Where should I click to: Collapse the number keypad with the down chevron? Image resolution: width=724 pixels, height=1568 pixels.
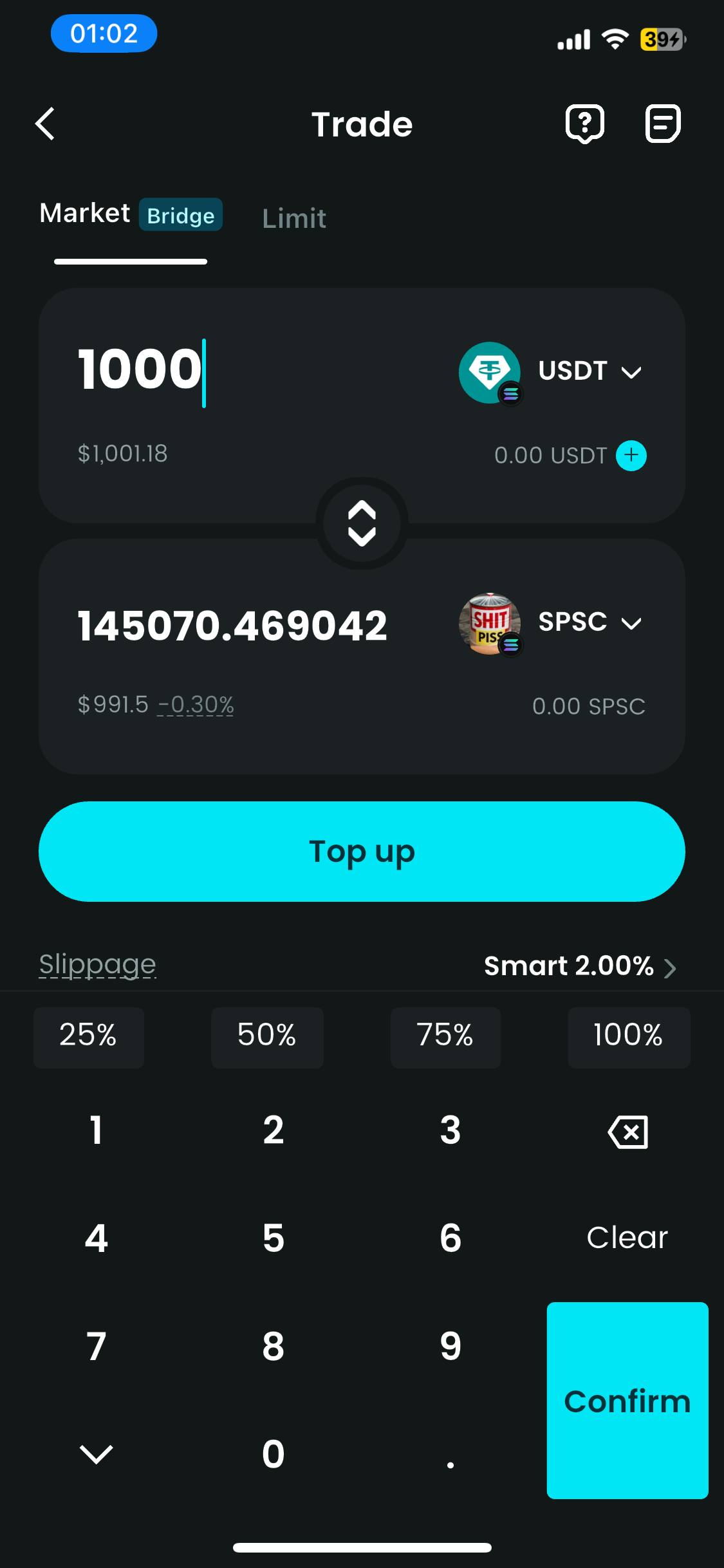[96, 1453]
